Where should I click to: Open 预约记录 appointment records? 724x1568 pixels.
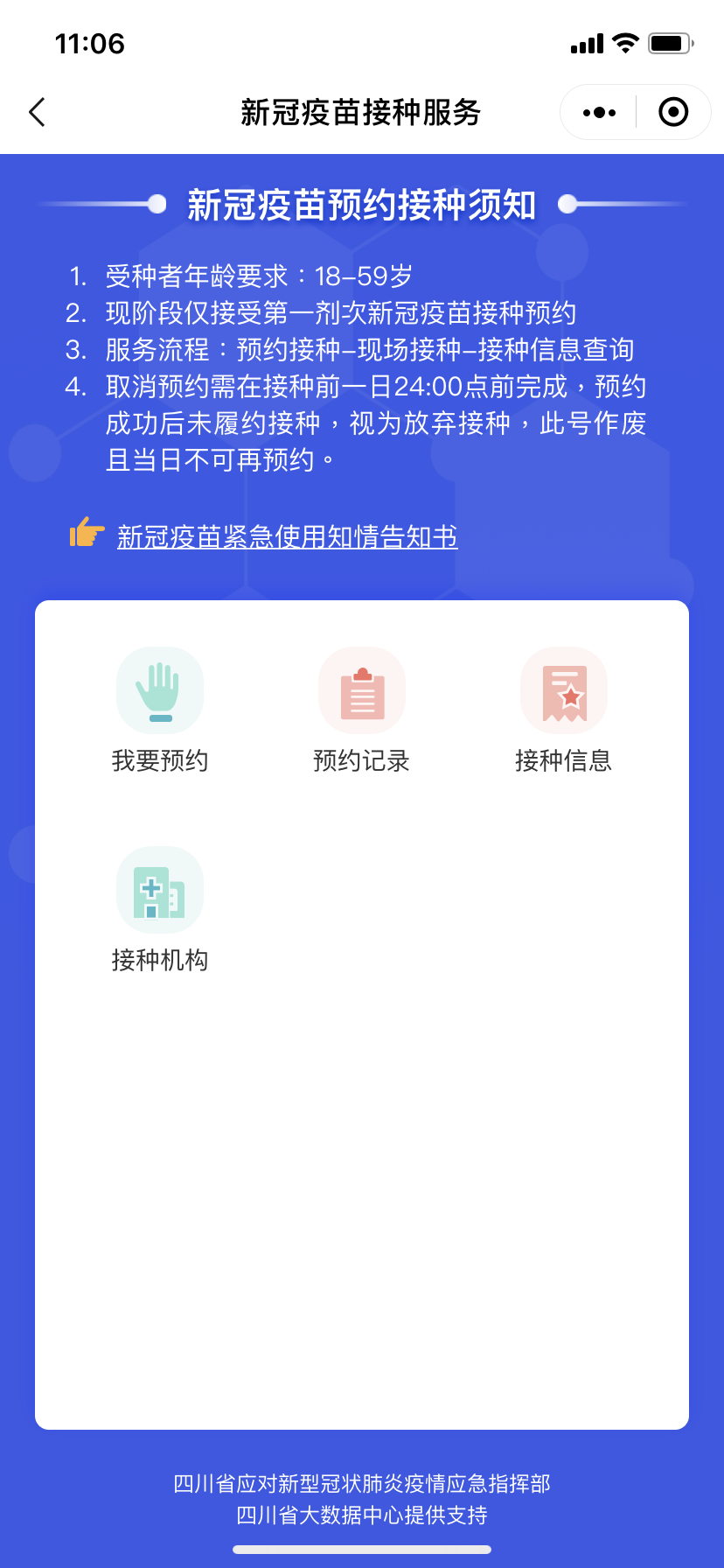(x=361, y=709)
